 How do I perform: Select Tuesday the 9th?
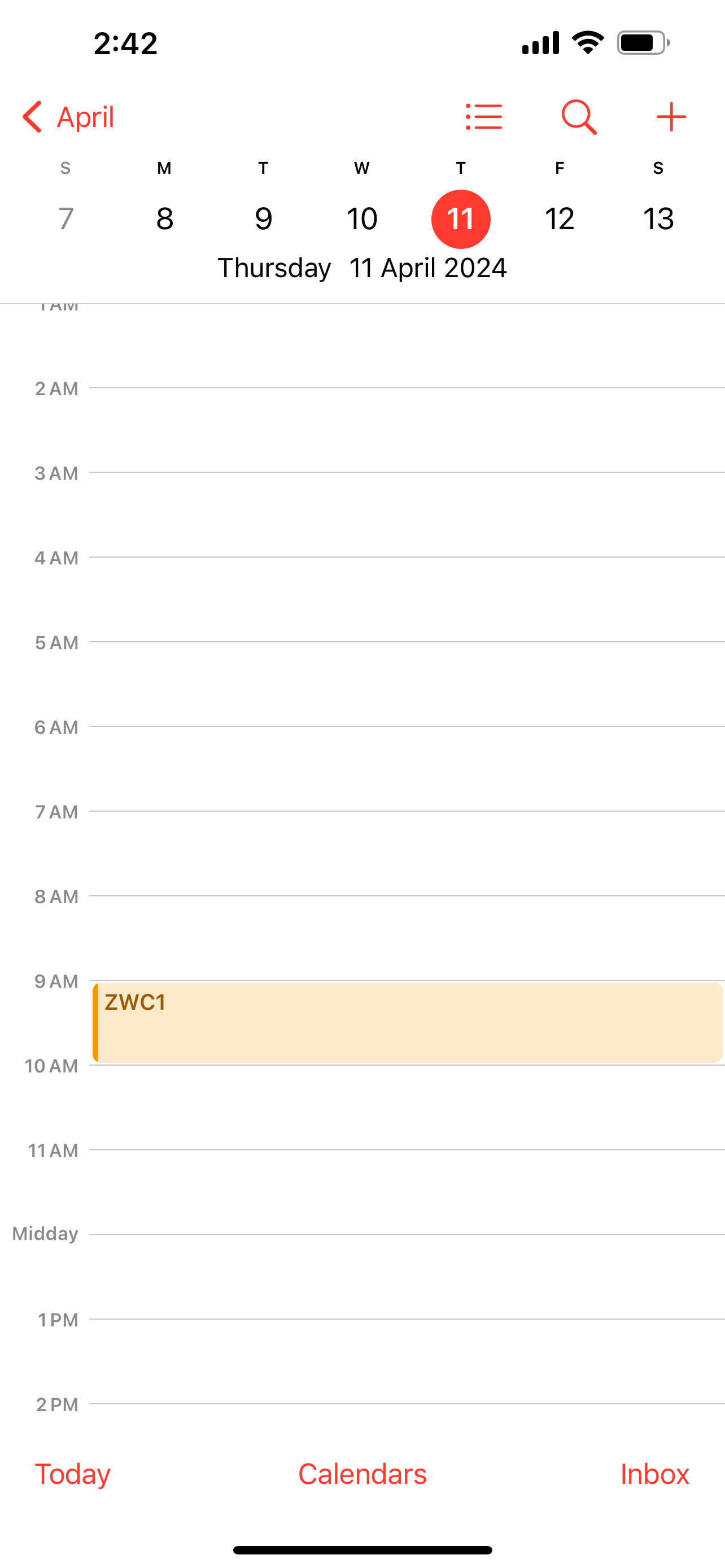pyautogui.click(x=263, y=218)
